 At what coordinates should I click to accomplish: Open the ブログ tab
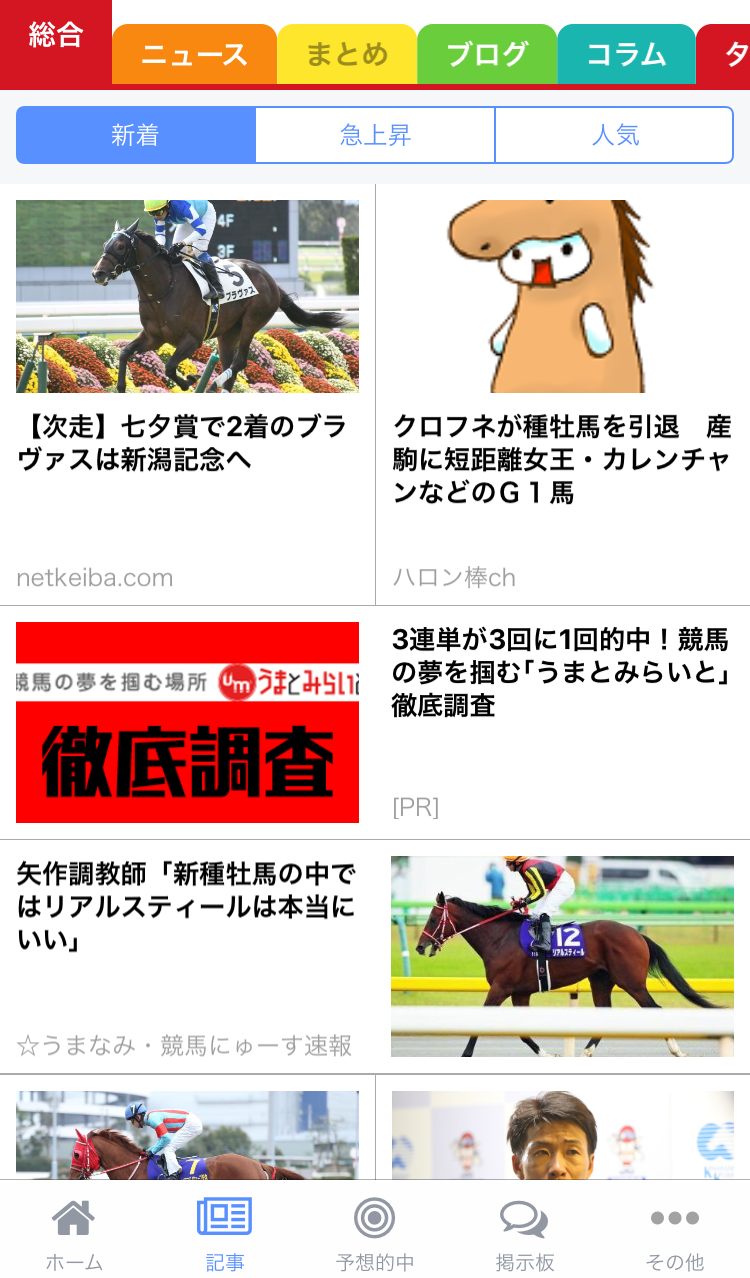487,55
